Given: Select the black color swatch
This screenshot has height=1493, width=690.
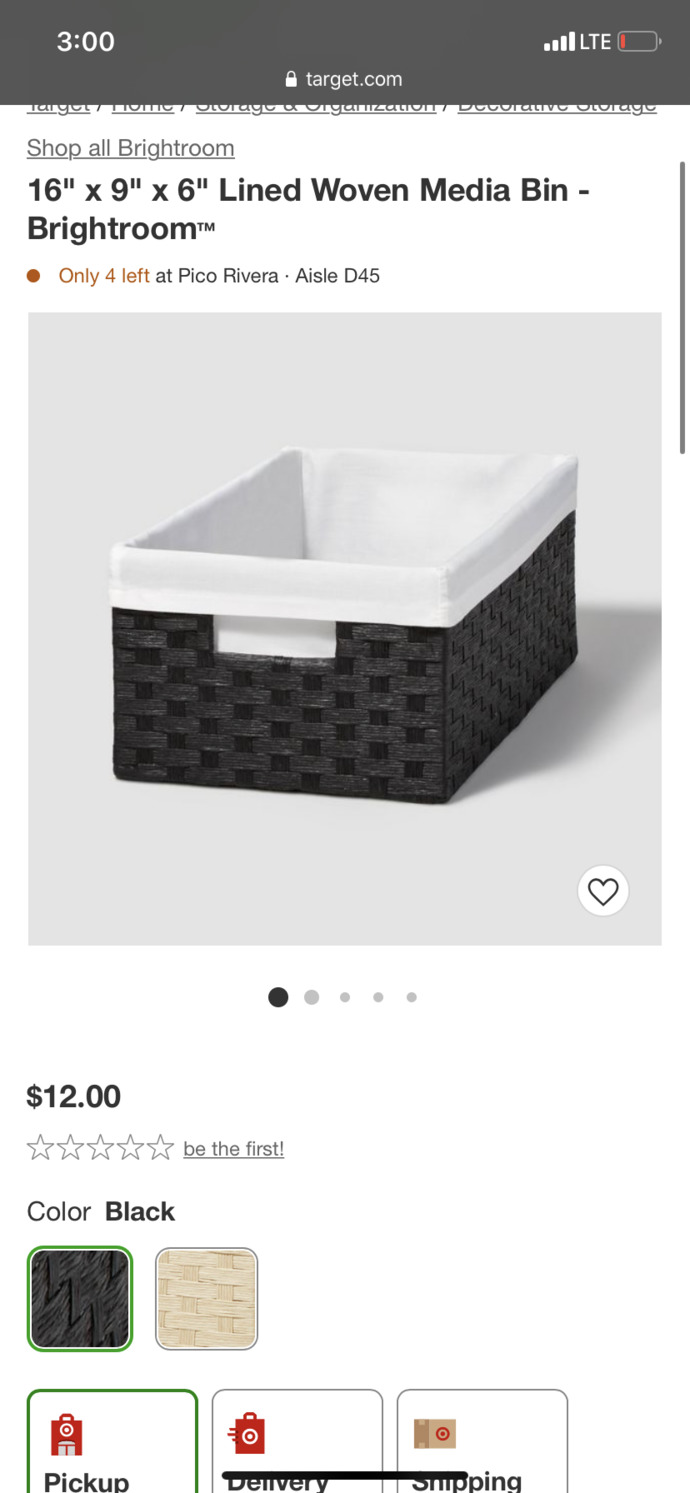Looking at the screenshot, I should coord(80,1299).
